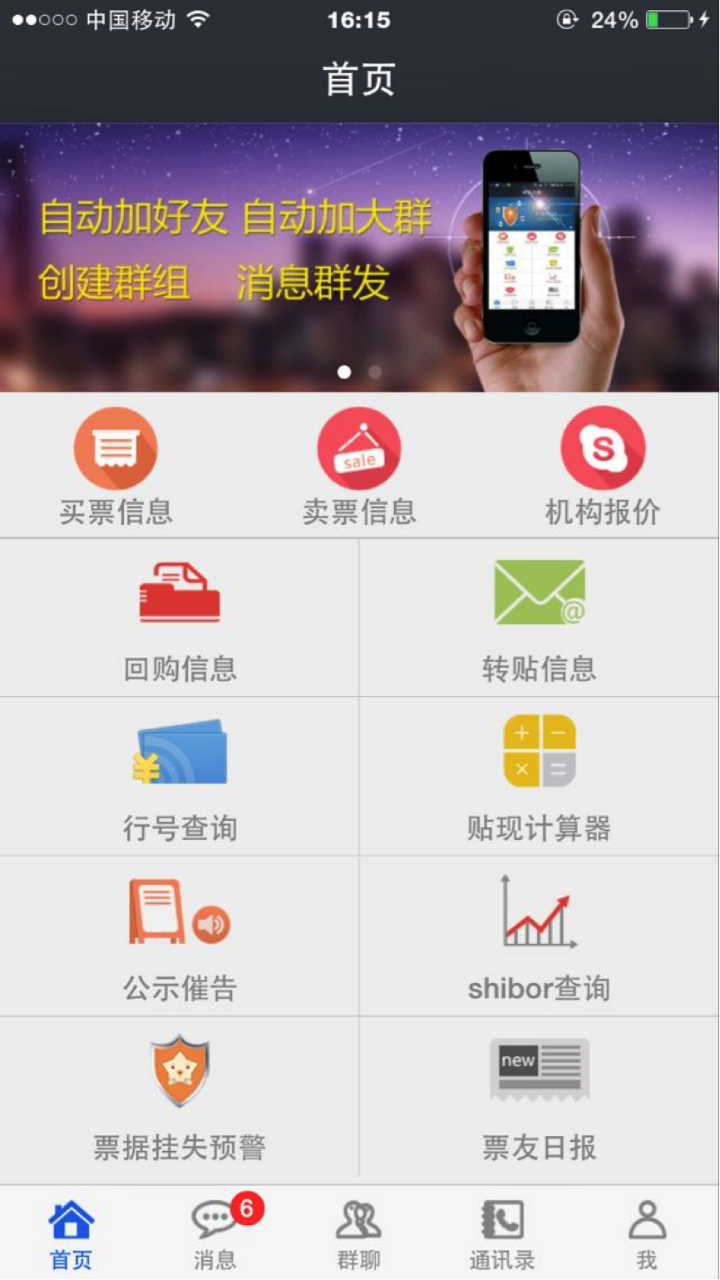720x1280 pixels.
Task: Open the 回购信息 tile
Action: pos(179,618)
